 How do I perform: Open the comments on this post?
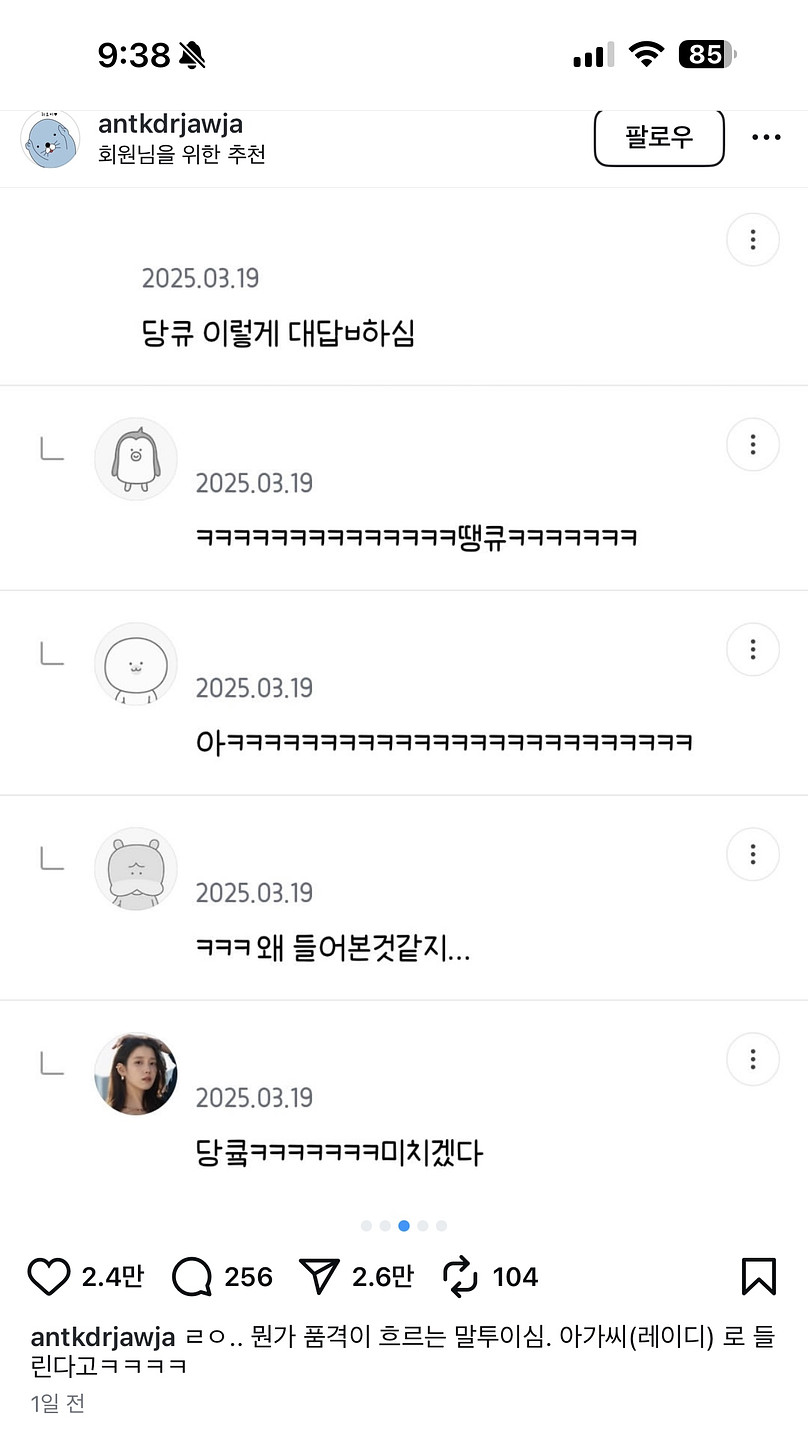click(192, 1277)
